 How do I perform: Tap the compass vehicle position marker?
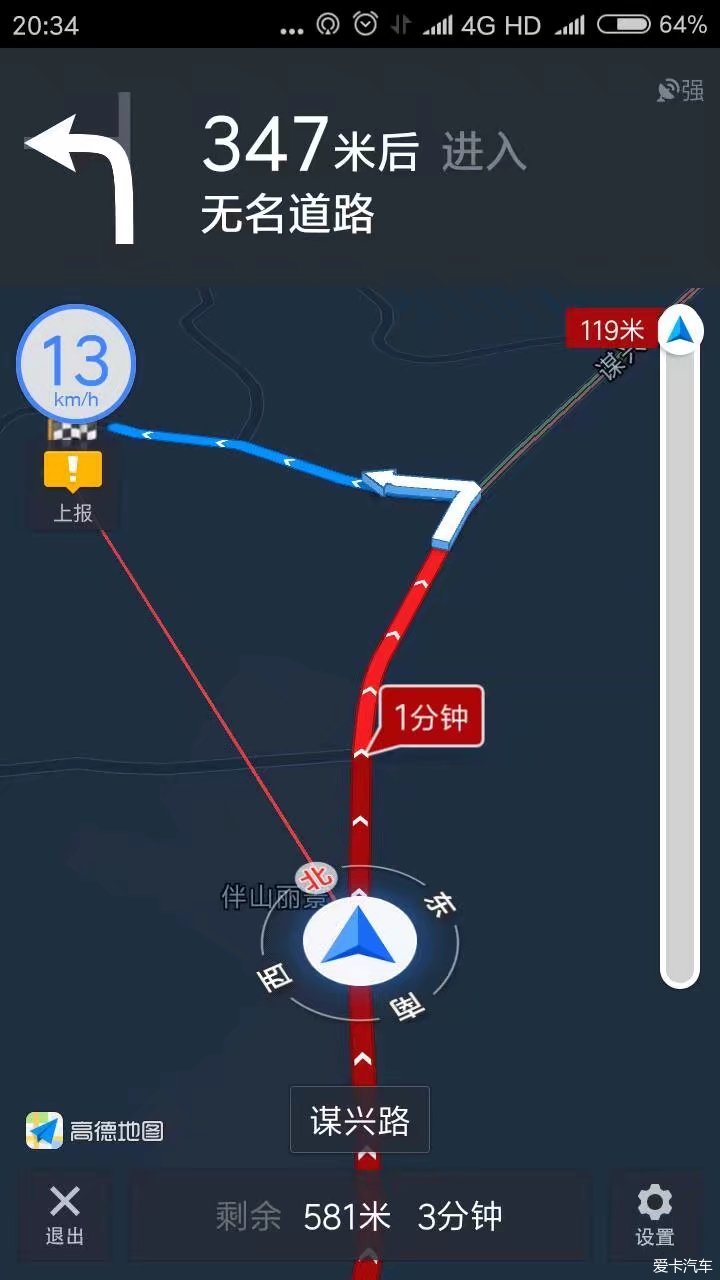(359, 946)
